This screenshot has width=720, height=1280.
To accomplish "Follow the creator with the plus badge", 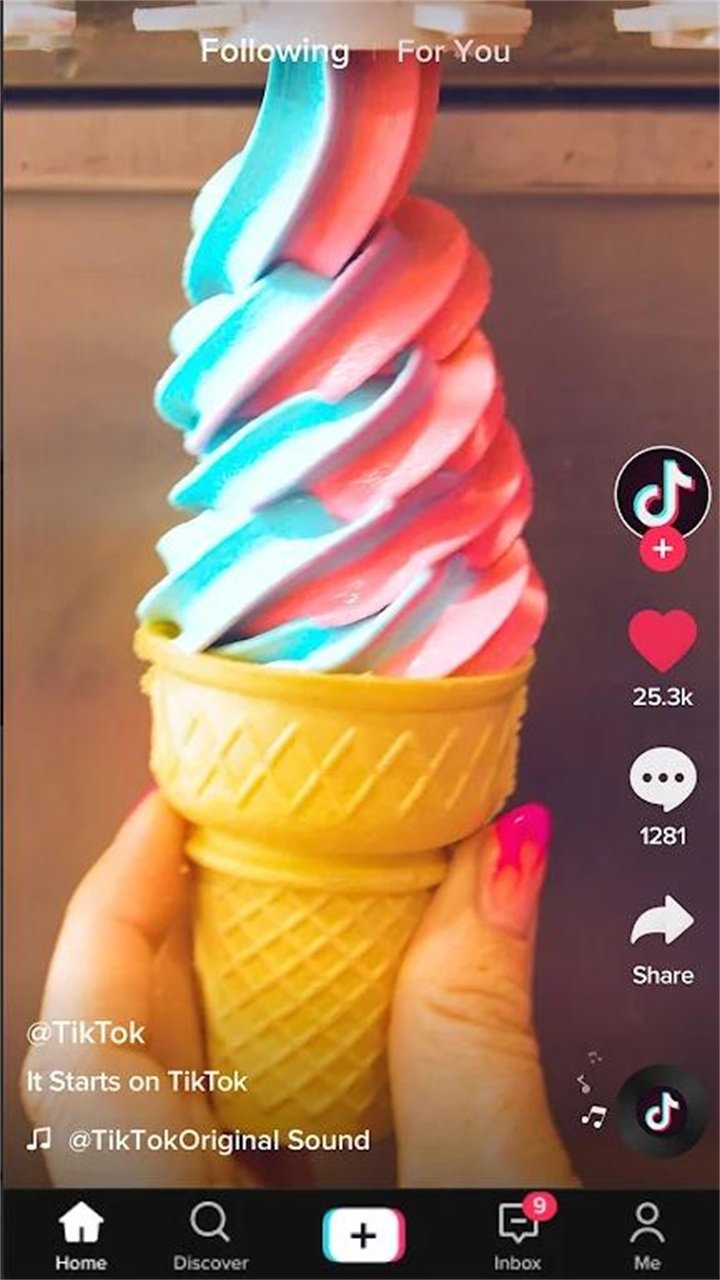I will pyautogui.click(x=662, y=549).
